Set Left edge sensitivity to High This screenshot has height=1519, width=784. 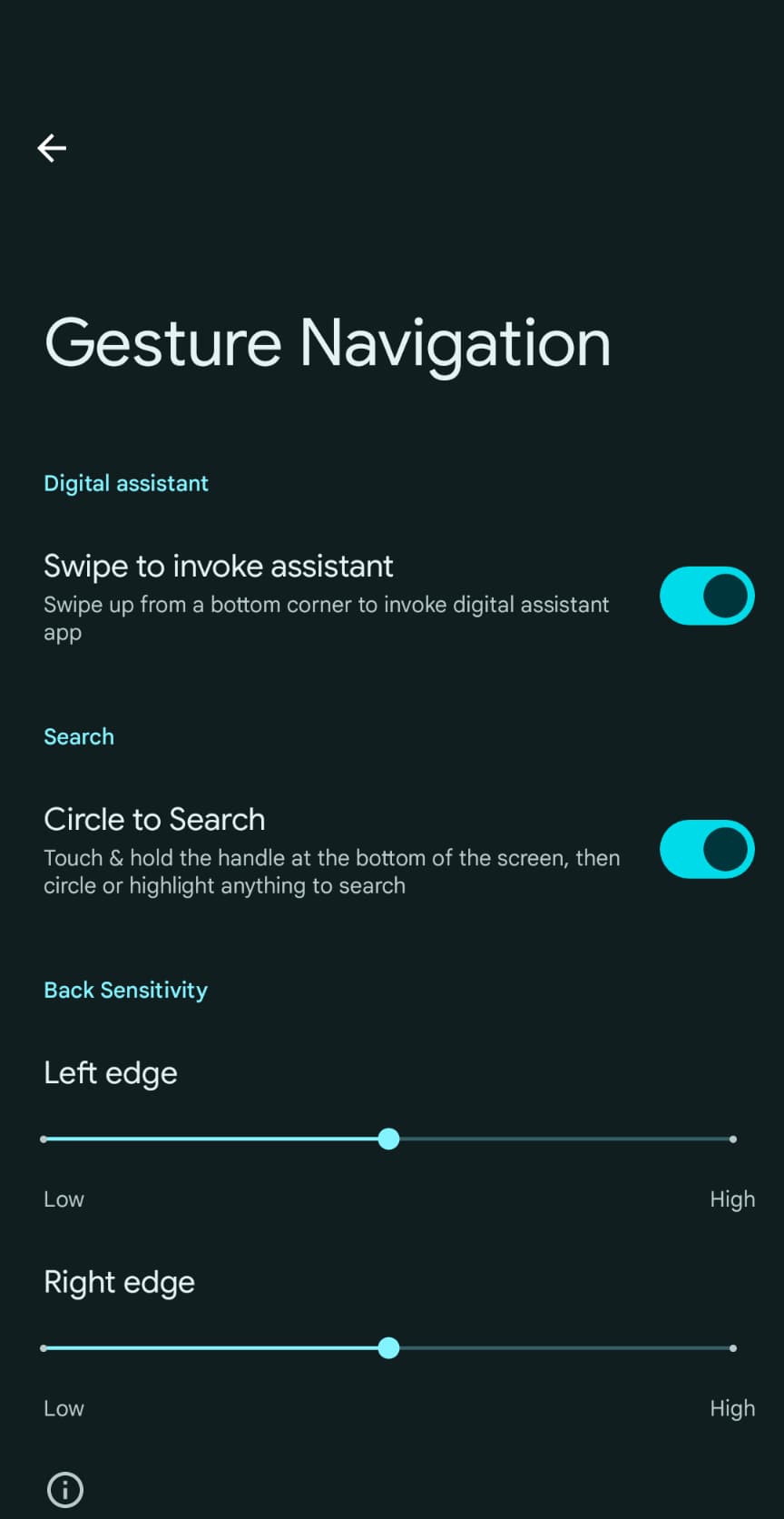(732, 1139)
